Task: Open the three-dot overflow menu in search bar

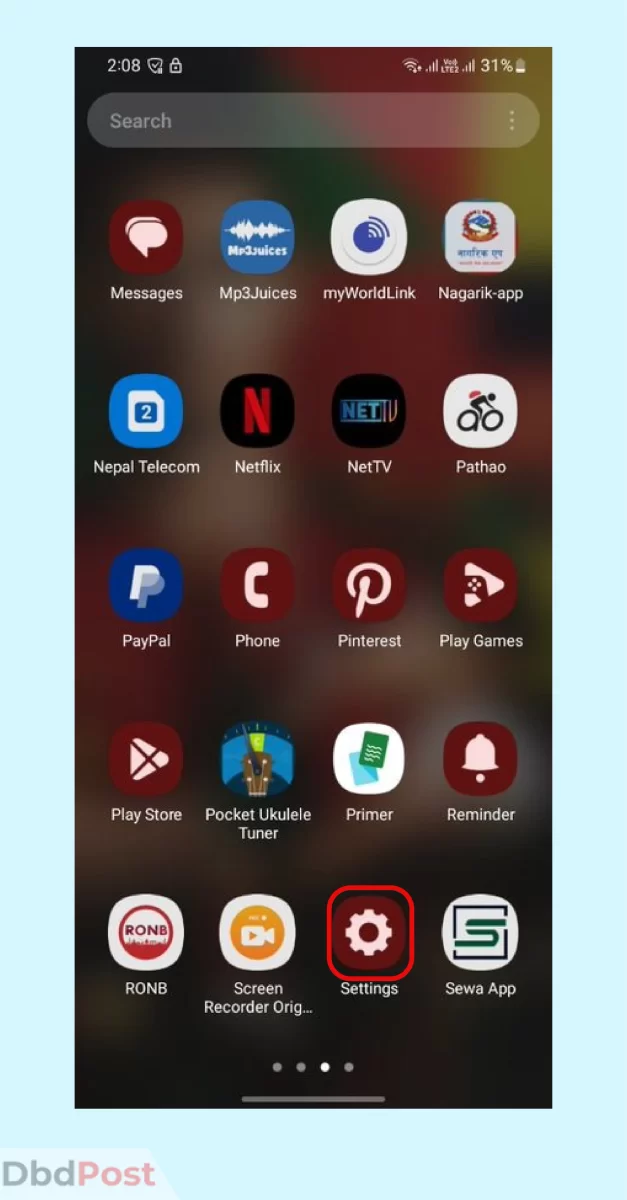Action: [512, 121]
